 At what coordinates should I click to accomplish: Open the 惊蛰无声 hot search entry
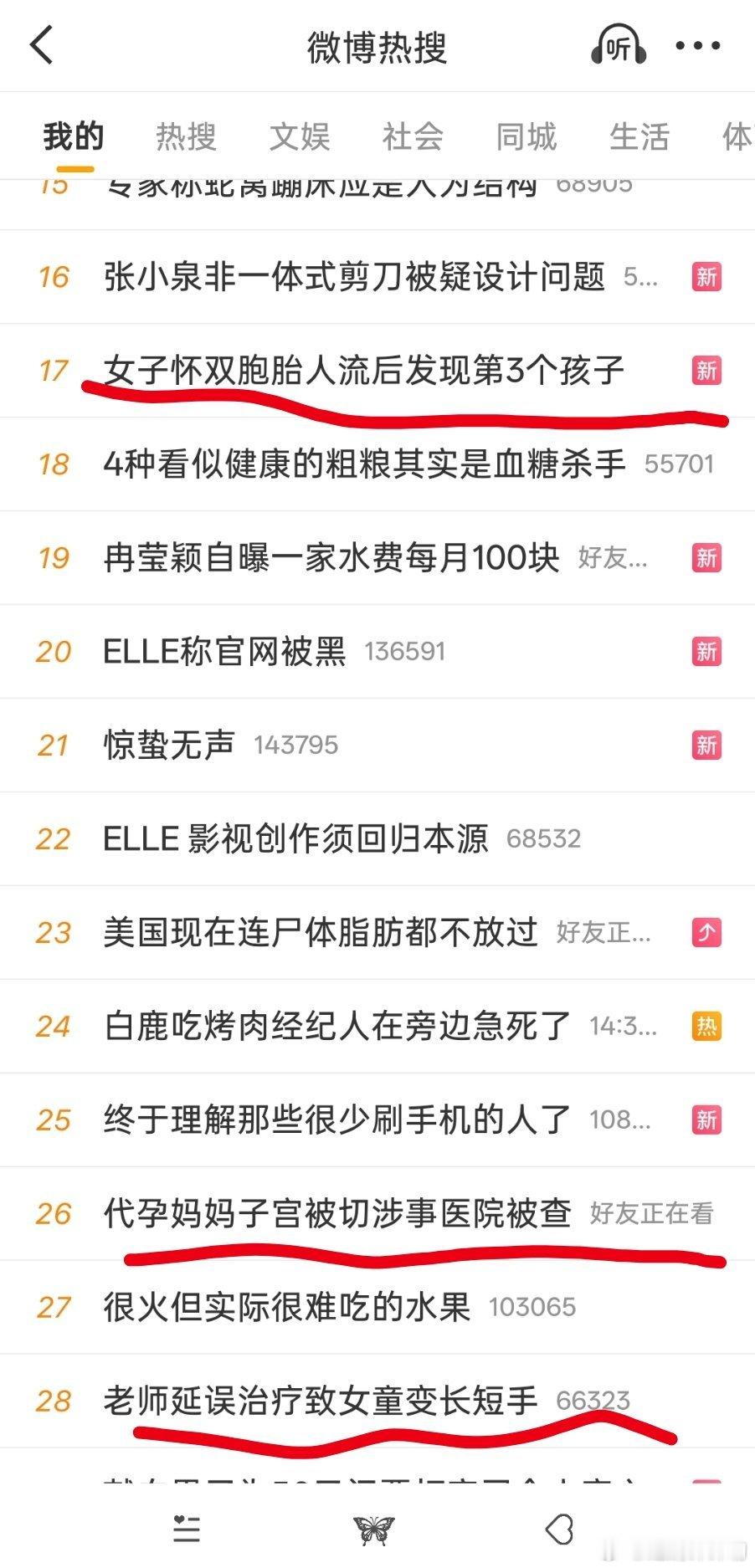click(x=167, y=746)
